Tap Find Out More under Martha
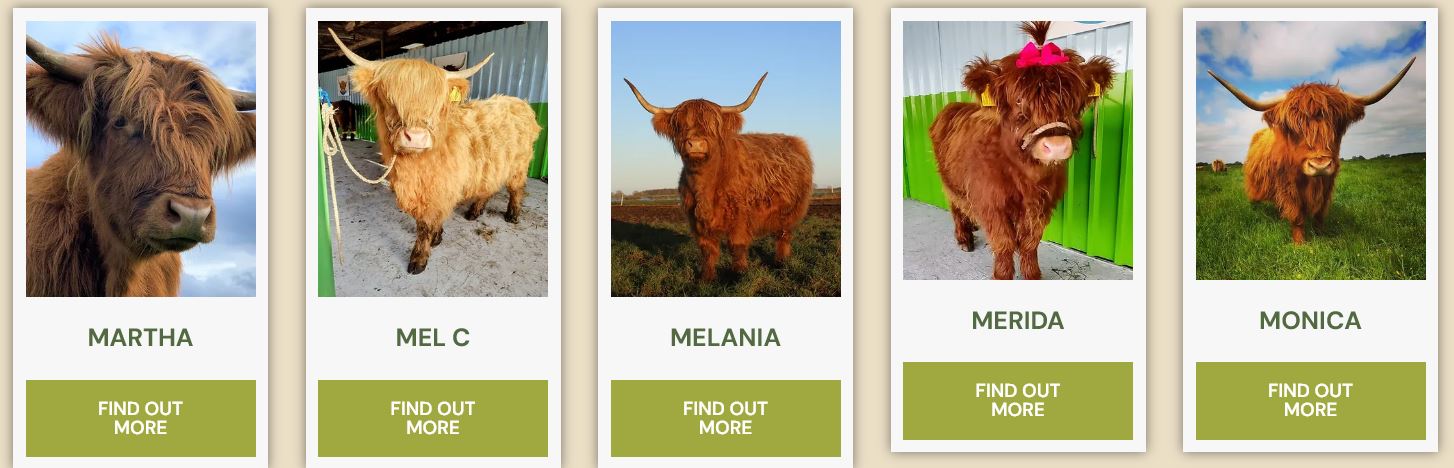Screen dimensions: 1454x468 click(141, 418)
